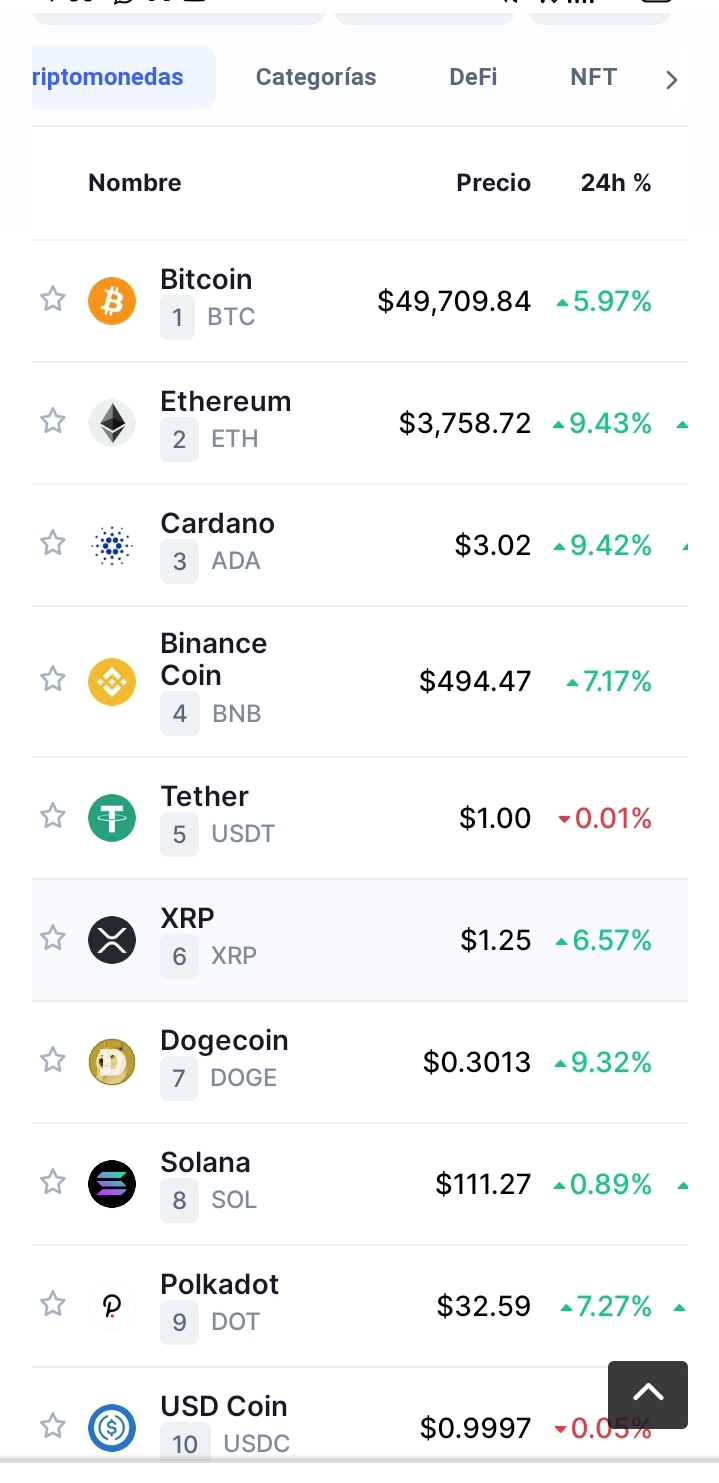Viewport: 719px width, 1483px height.
Task: Favorite Binance Coin using its star
Action: [x=53, y=680]
